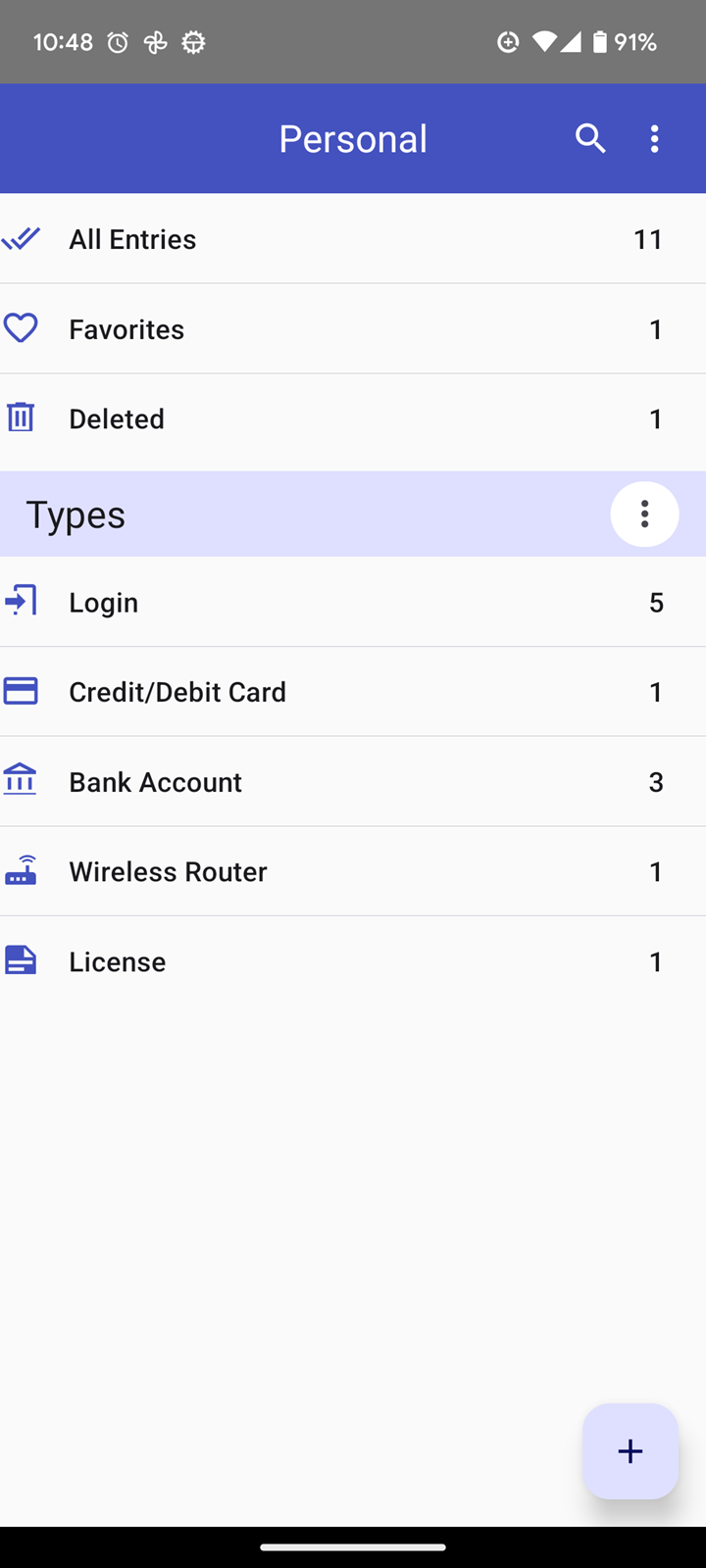Open search in the app bar
Screen dimensions: 706x1568
click(x=590, y=138)
